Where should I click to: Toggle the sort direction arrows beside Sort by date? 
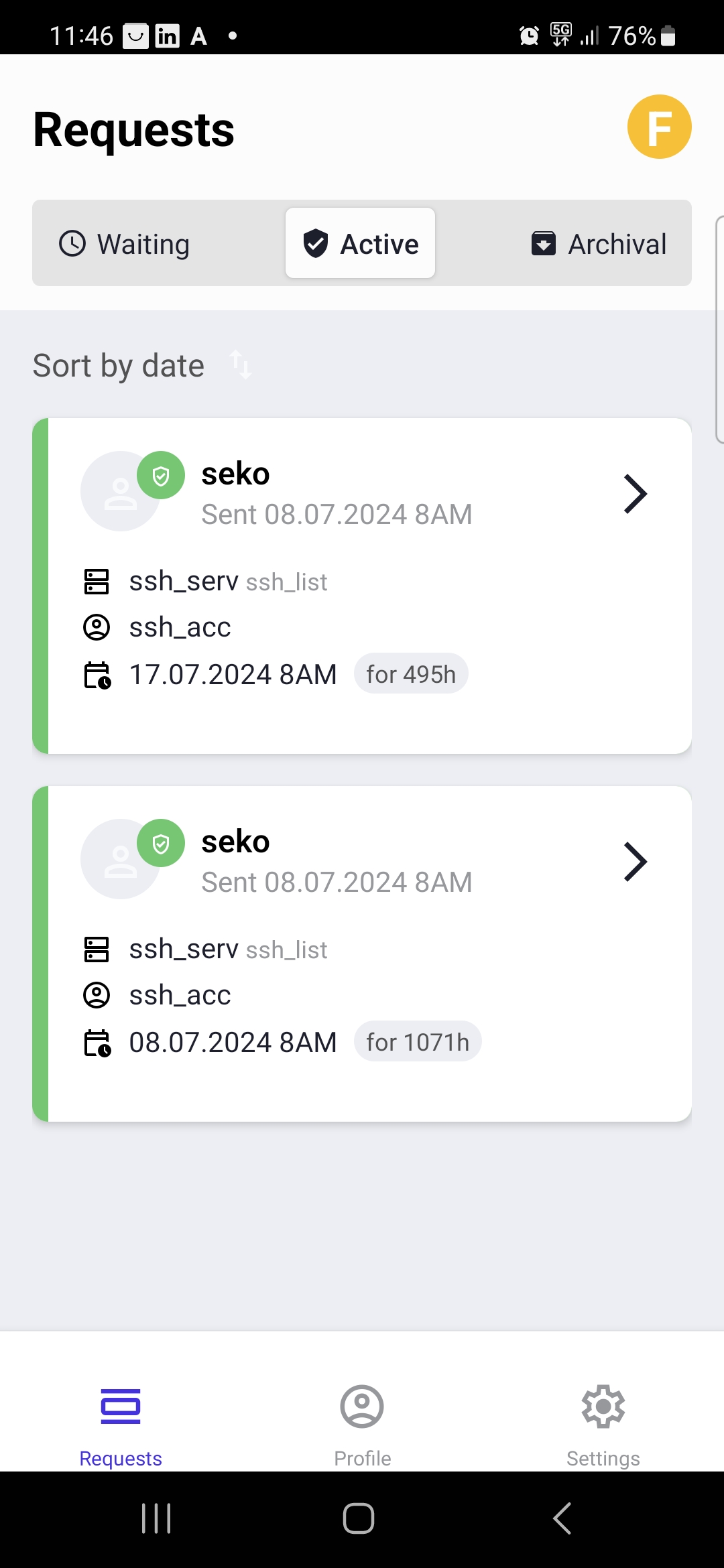[x=241, y=365]
